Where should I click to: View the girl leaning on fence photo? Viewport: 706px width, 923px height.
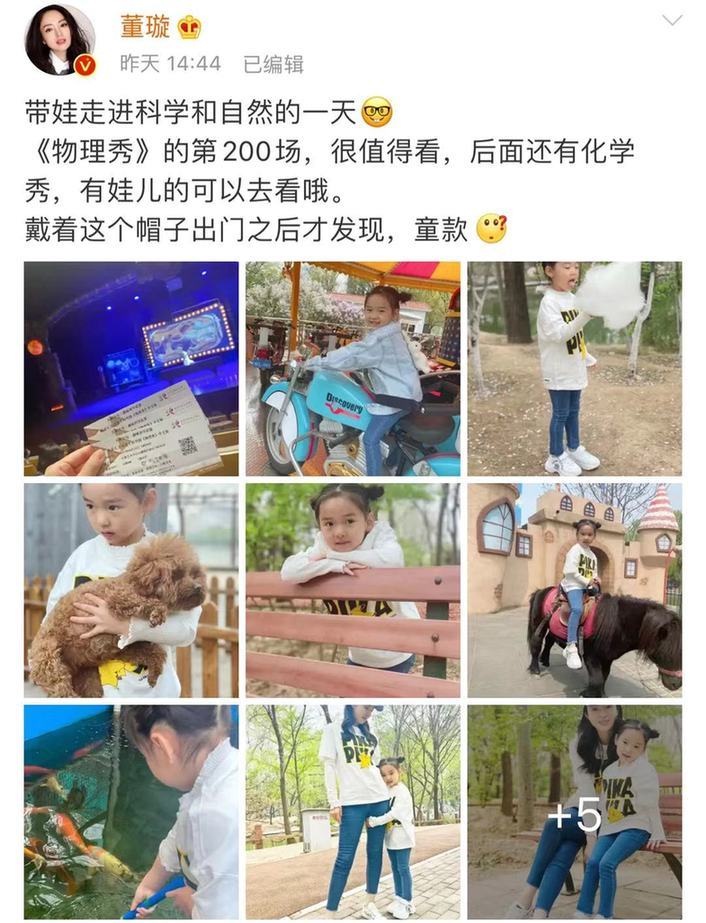pyautogui.click(x=353, y=590)
